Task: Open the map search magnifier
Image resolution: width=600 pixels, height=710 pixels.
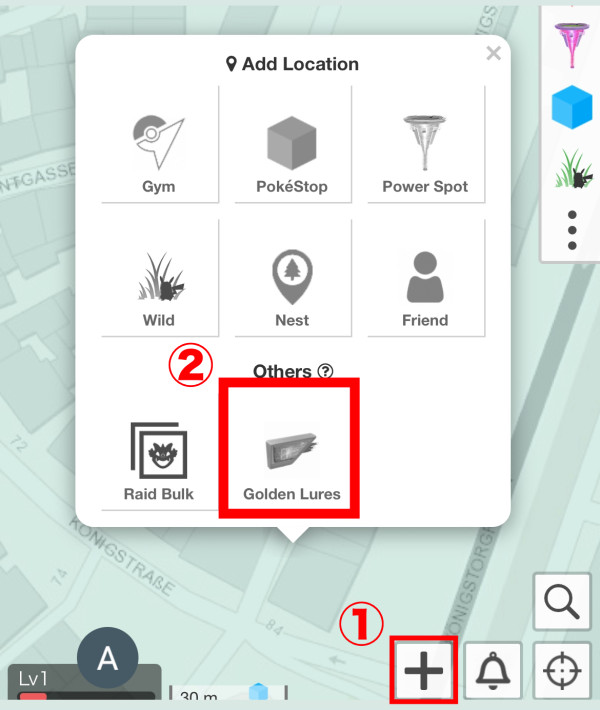Action: coord(562,602)
